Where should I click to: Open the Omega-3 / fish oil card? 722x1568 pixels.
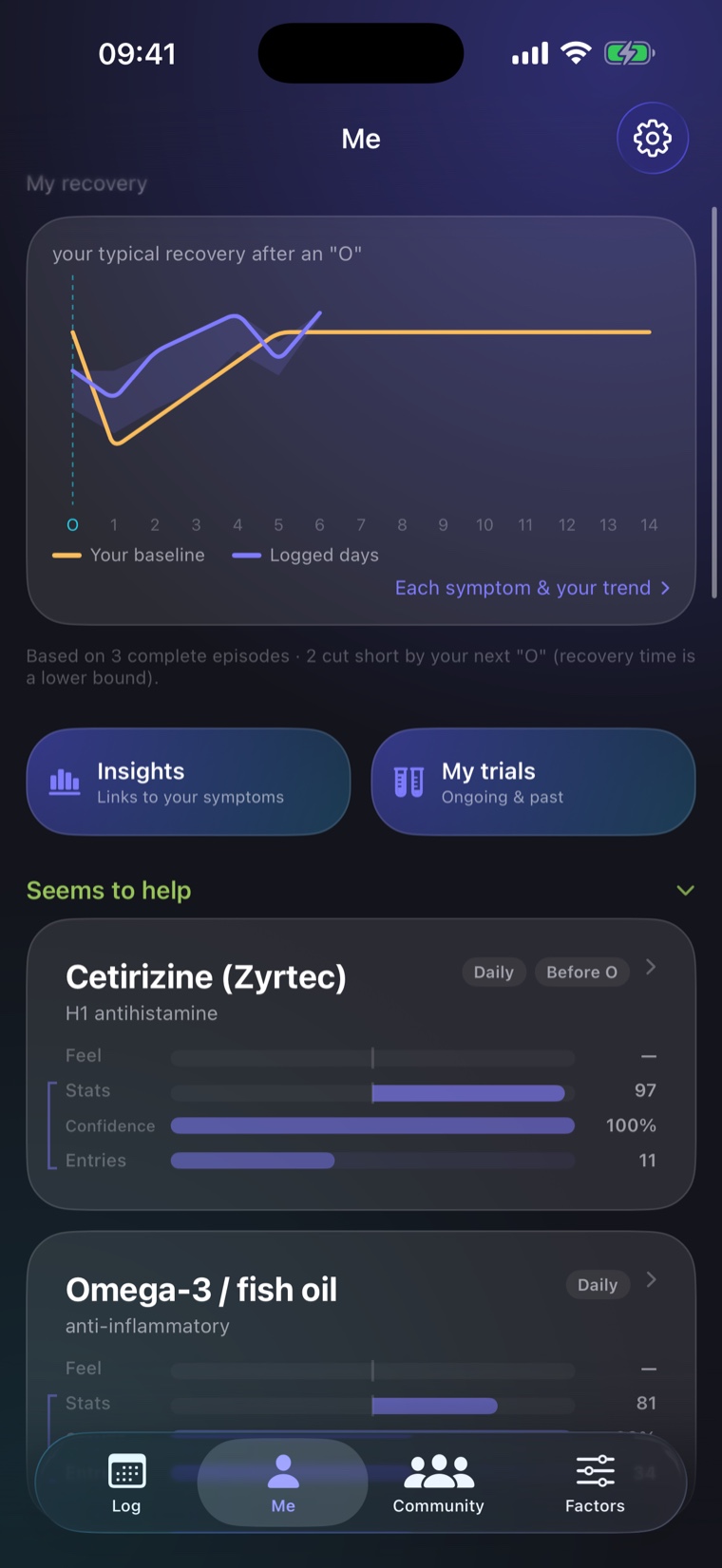[361, 1349]
